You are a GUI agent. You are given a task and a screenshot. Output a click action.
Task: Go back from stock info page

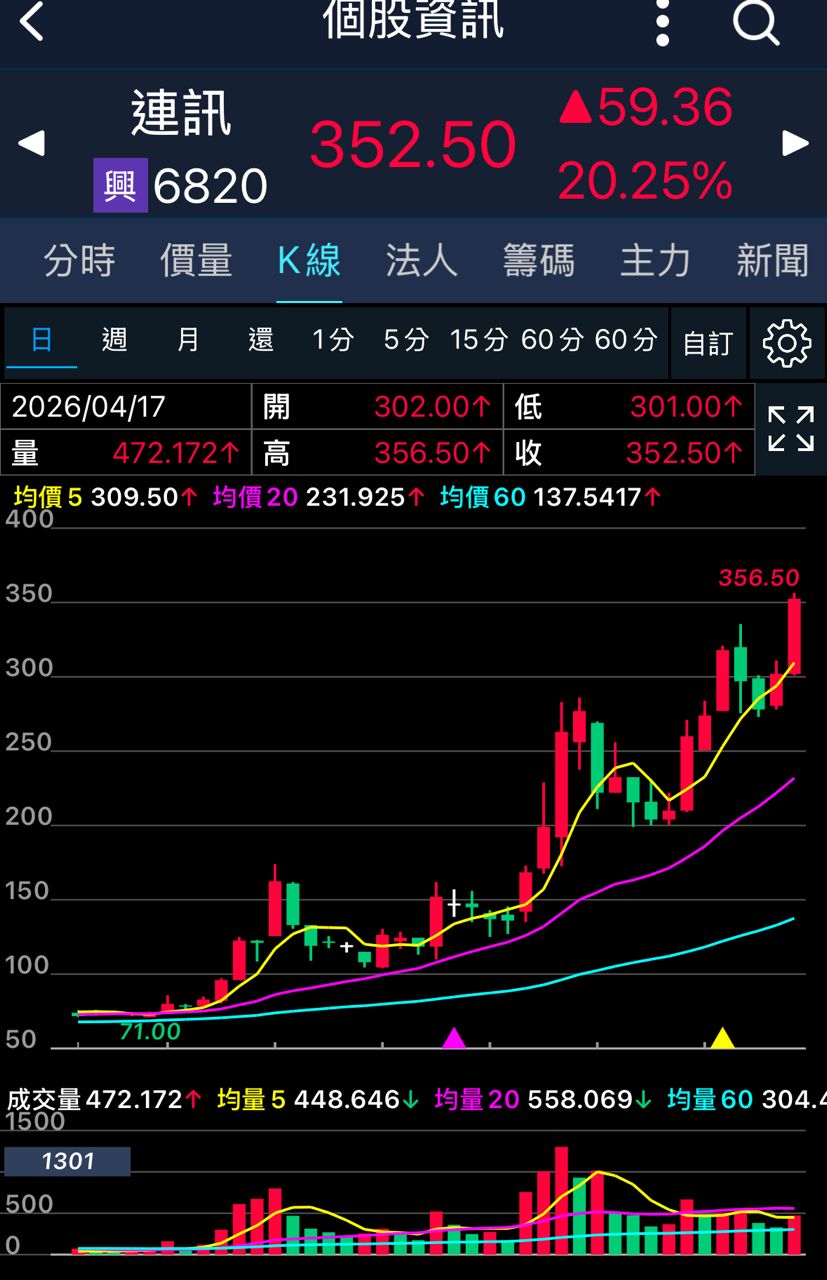(32, 22)
